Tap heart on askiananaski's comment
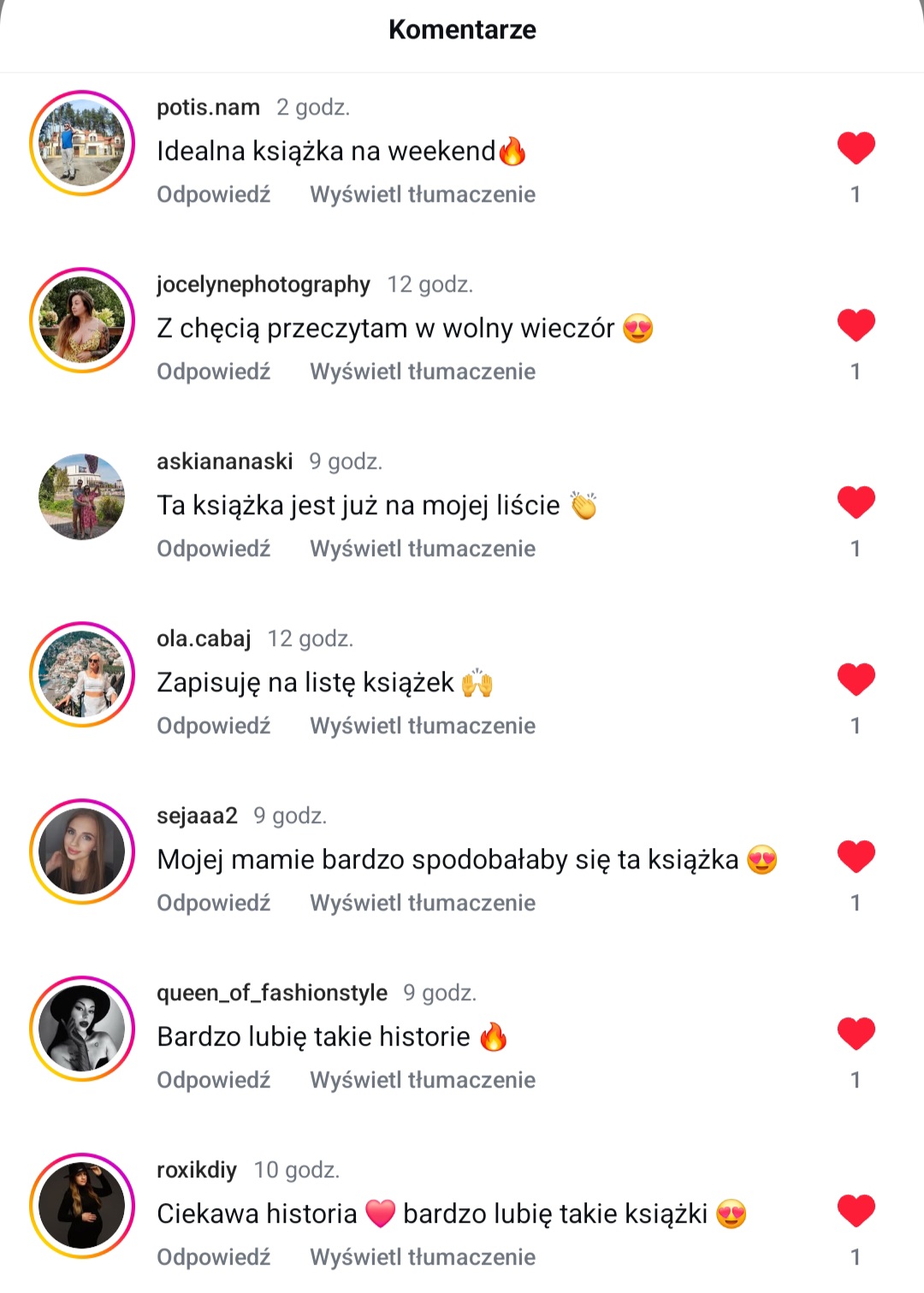Screen dimensions: 924x1293 click(856, 502)
